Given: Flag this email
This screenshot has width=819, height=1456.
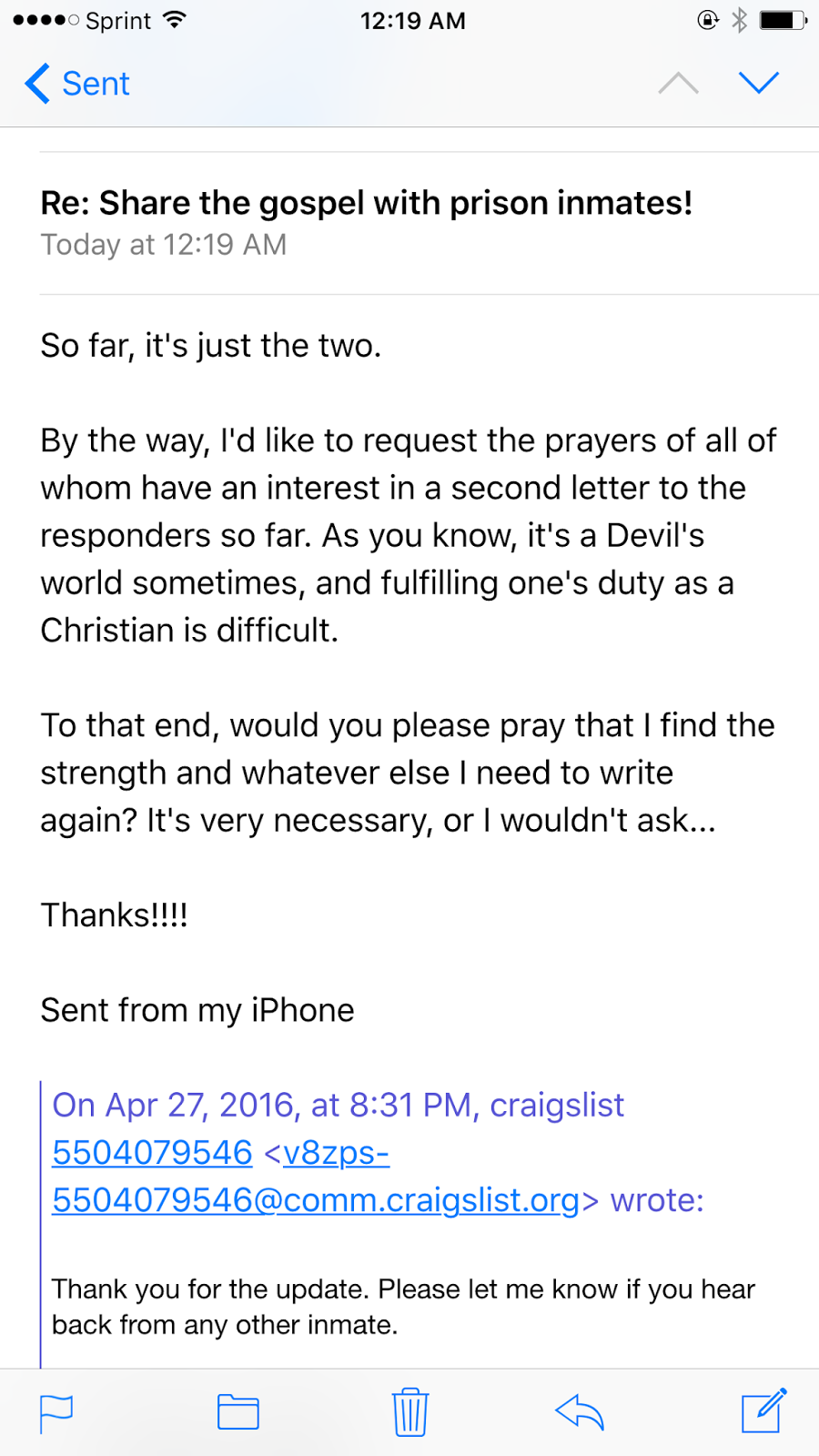Looking at the screenshot, I should coord(56,1413).
